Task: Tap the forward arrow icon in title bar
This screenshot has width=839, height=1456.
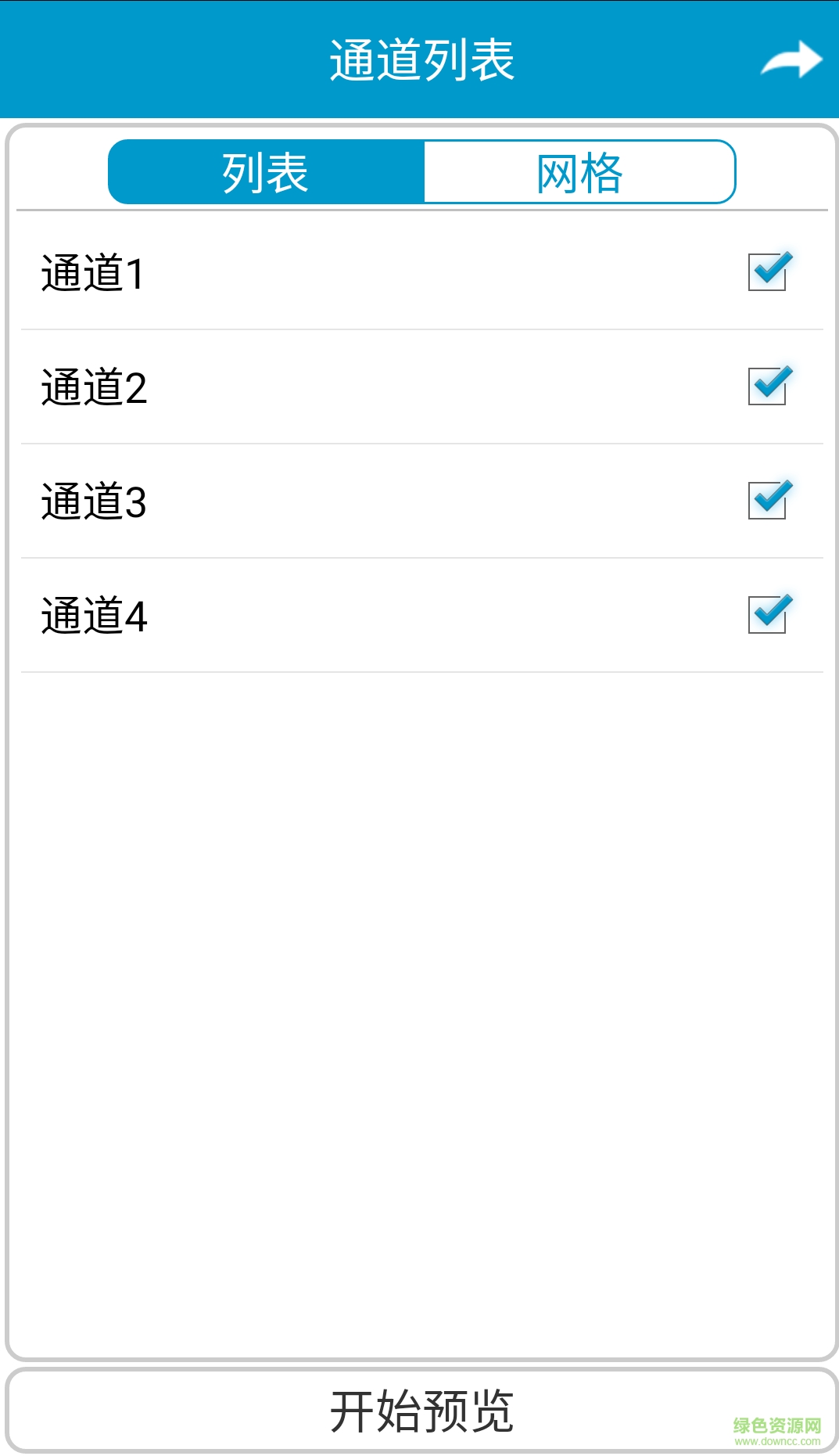Action: pos(793,59)
